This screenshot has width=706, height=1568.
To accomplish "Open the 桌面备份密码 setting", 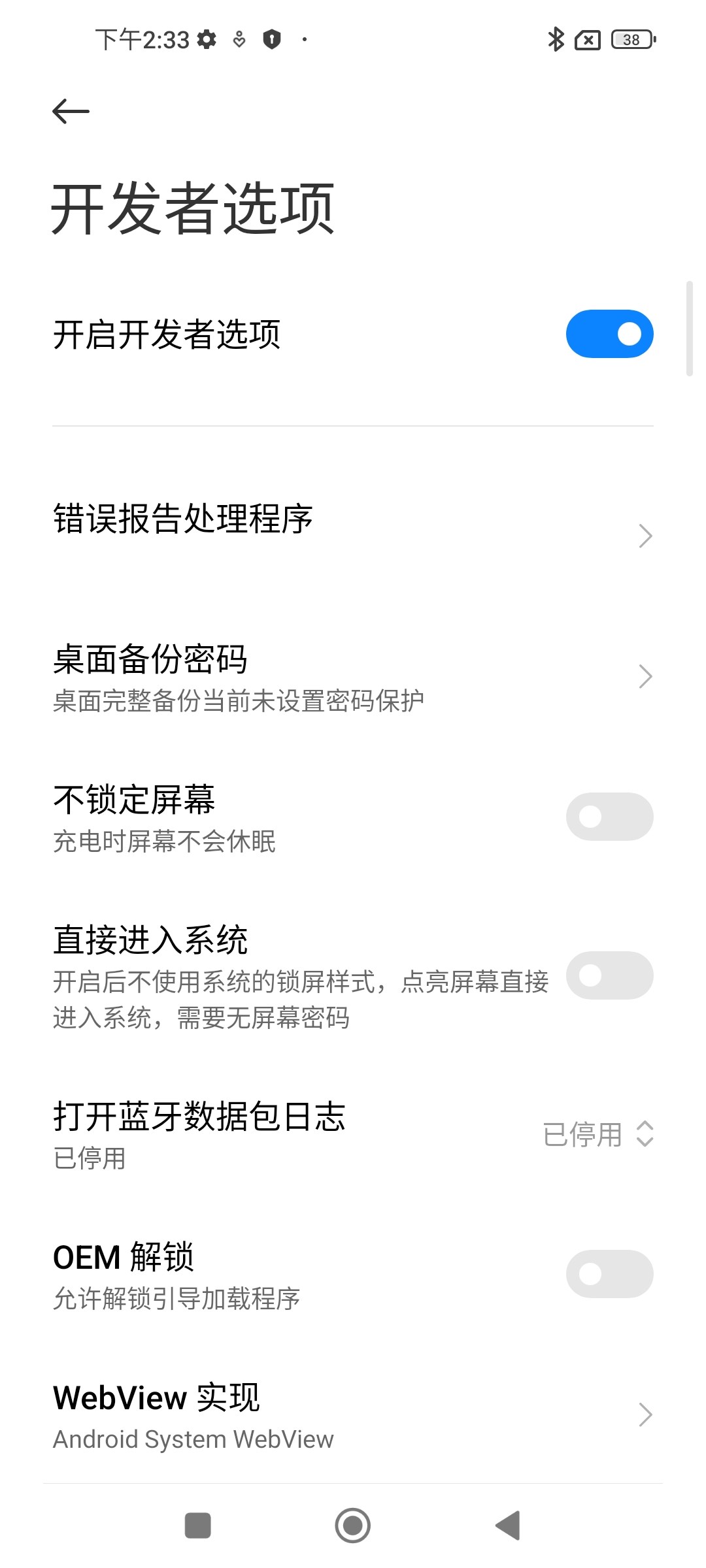I will coord(261,676).
